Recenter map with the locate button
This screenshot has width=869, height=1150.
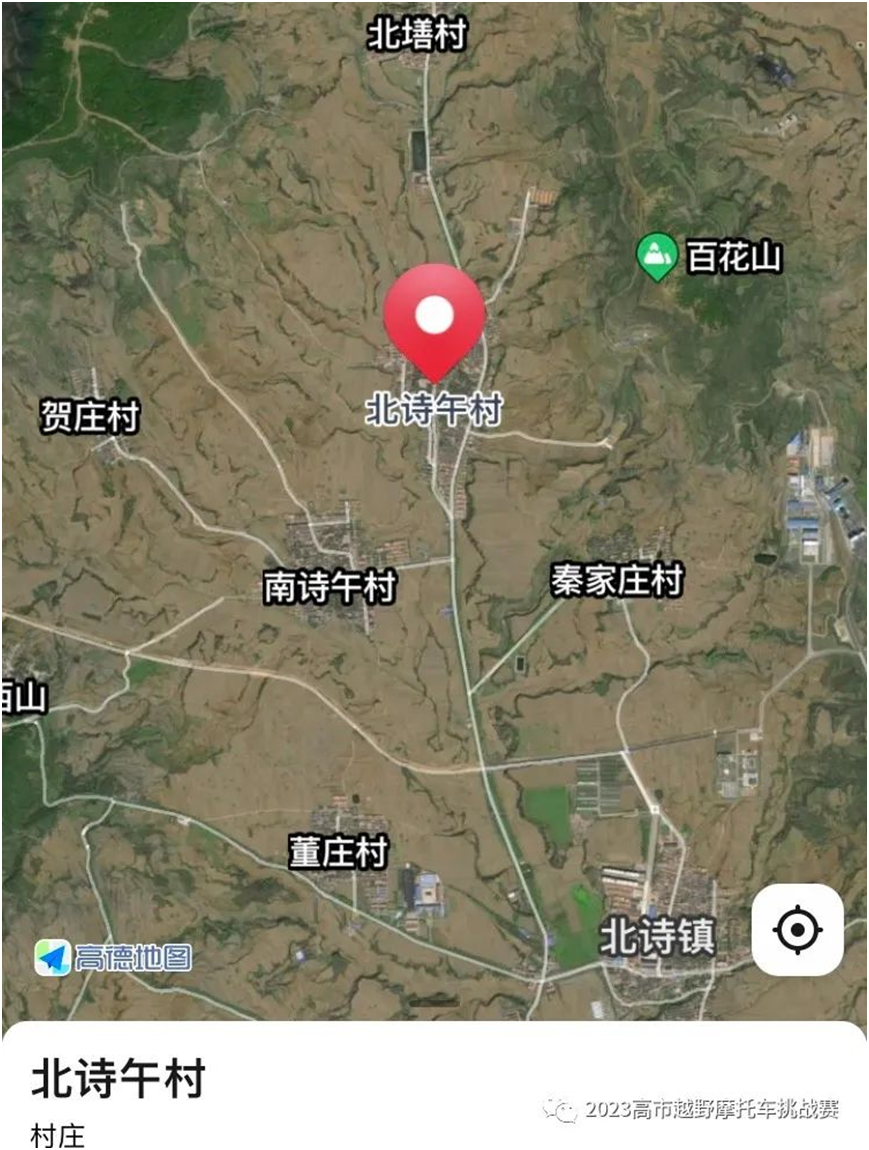[797, 930]
